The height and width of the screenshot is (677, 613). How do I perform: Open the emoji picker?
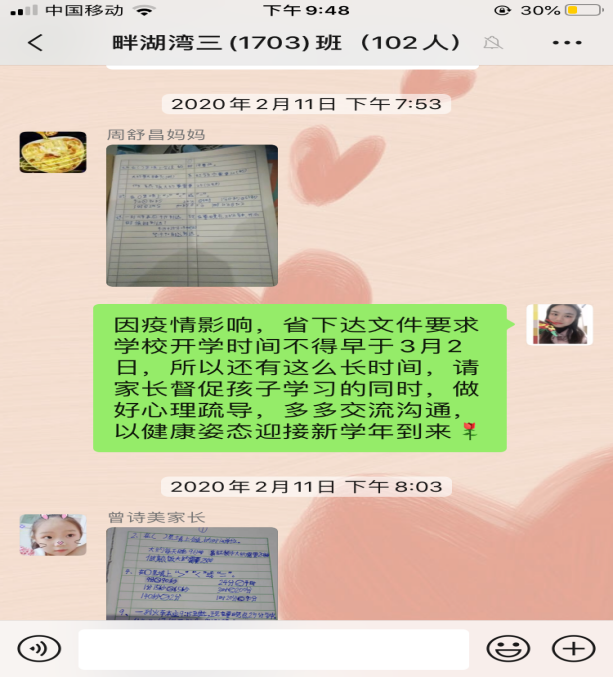(x=508, y=648)
